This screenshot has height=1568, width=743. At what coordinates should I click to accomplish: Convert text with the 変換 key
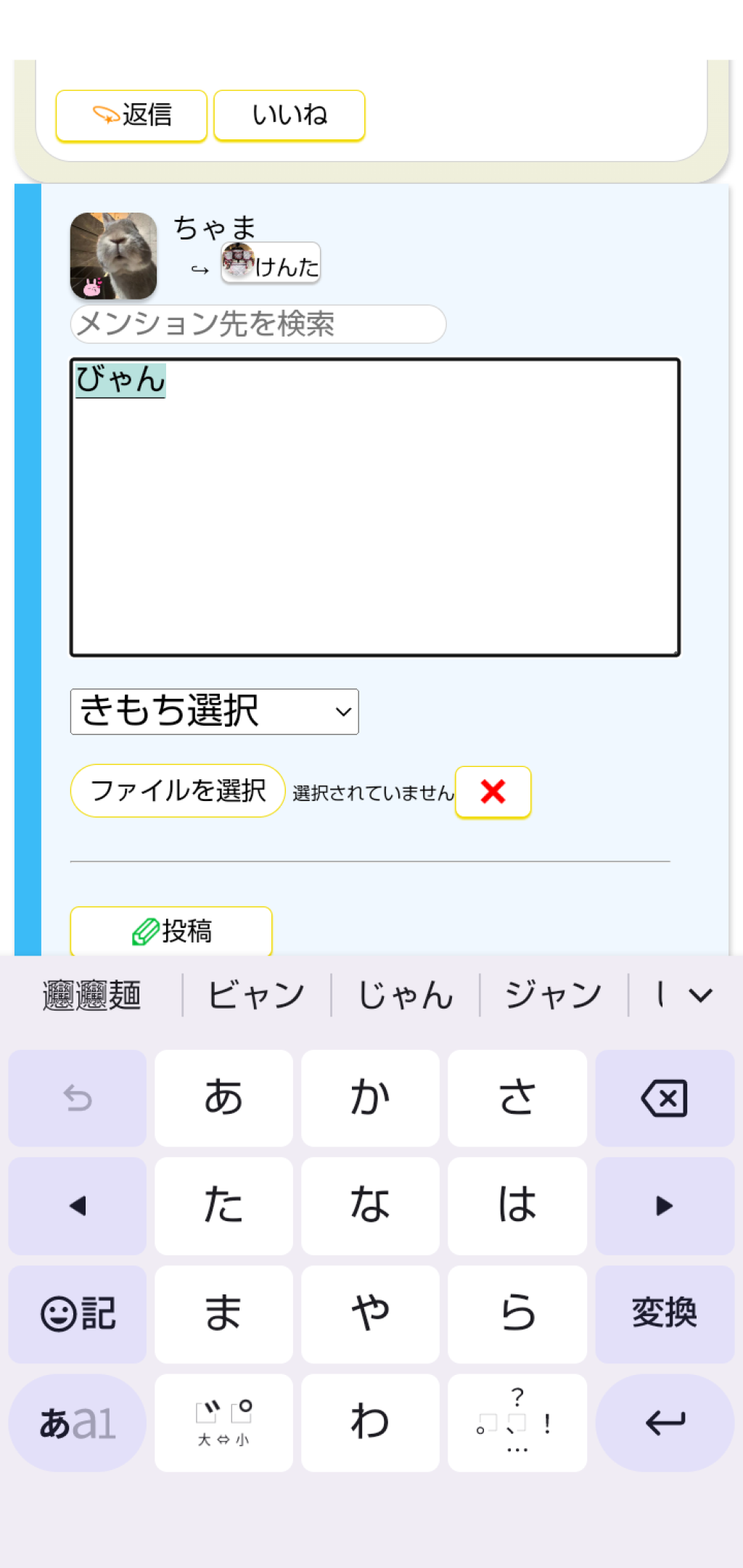(664, 1313)
